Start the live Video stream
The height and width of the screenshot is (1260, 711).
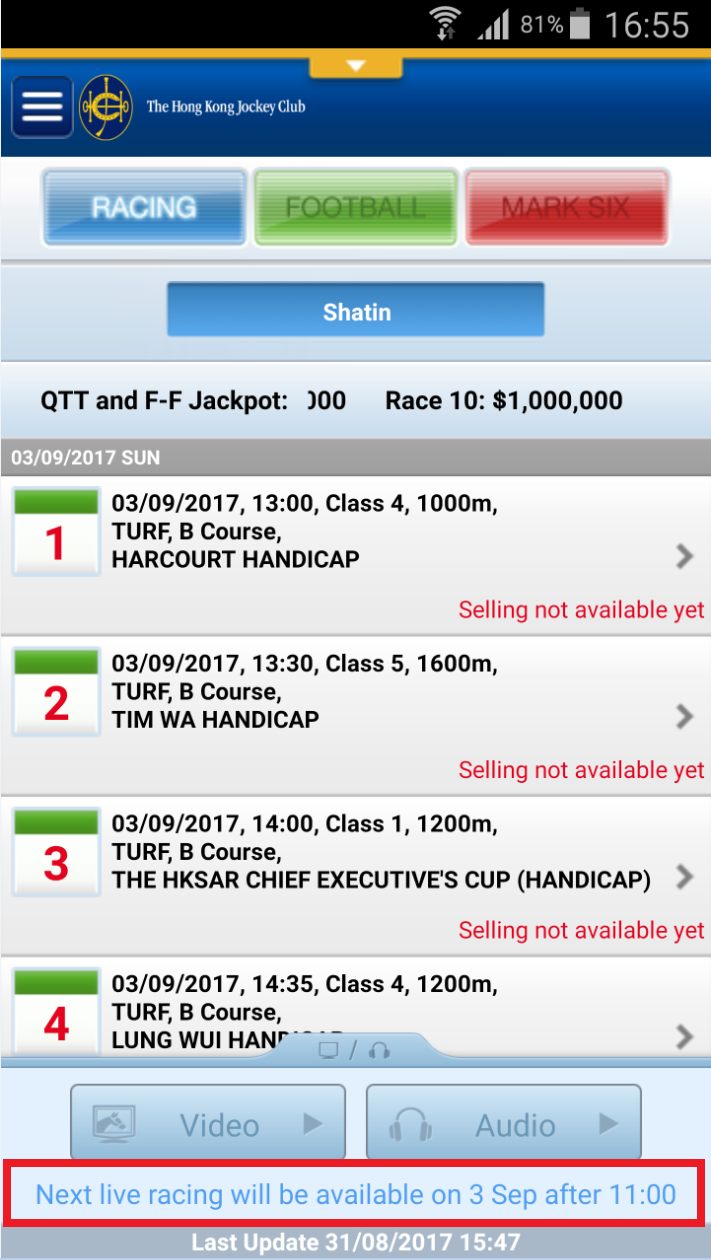click(x=208, y=1124)
